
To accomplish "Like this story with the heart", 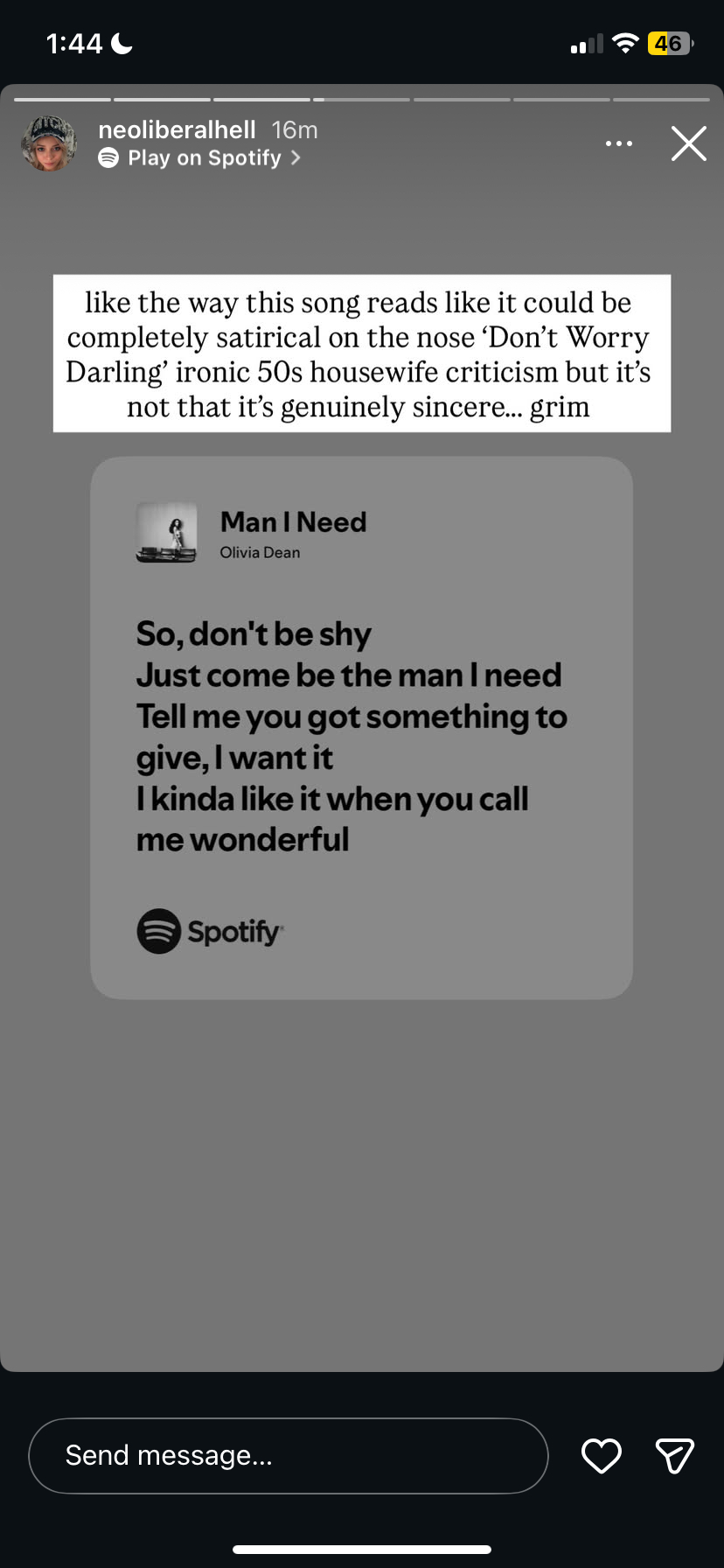I will click(x=602, y=1455).
